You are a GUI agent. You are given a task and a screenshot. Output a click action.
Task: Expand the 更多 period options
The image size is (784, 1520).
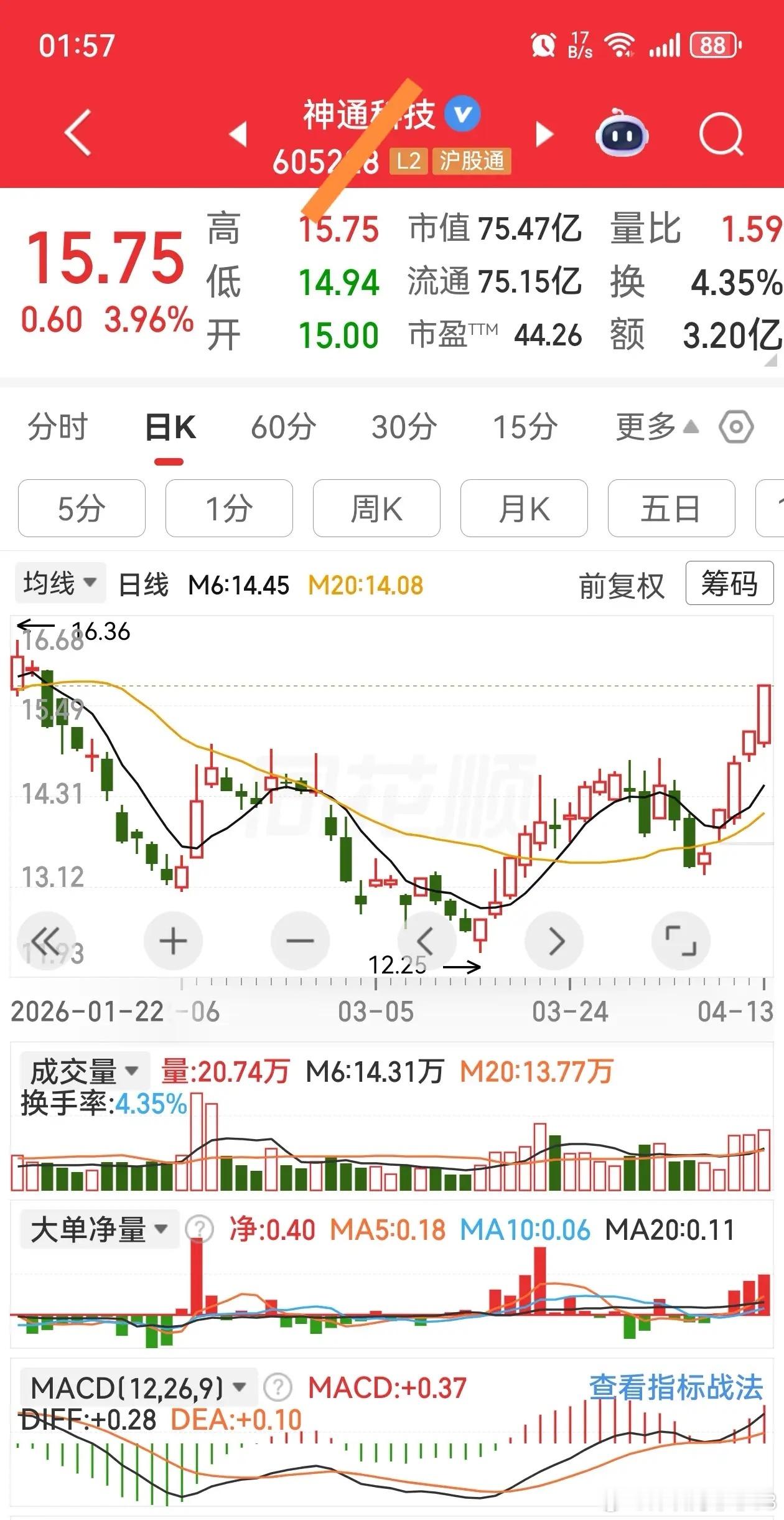pyautogui.click(x=645, y=427)
